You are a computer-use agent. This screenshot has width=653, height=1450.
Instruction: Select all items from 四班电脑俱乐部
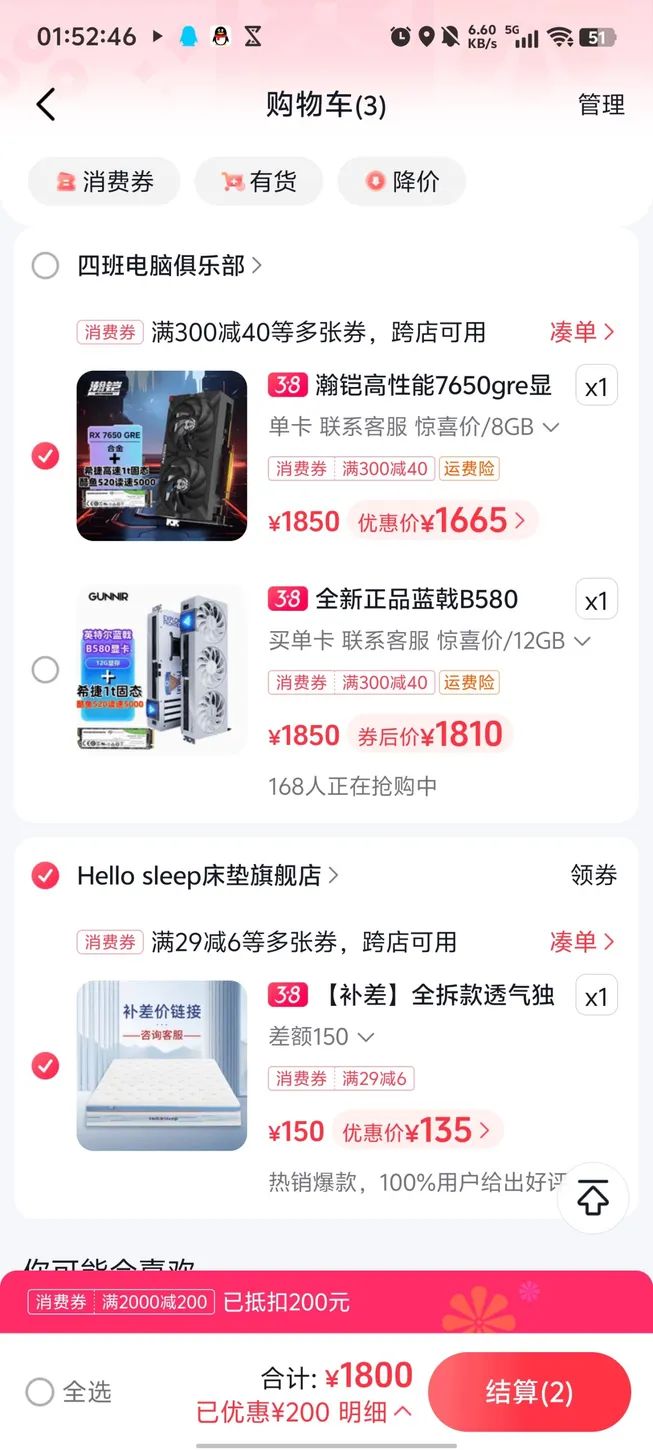tap(45, 266)
